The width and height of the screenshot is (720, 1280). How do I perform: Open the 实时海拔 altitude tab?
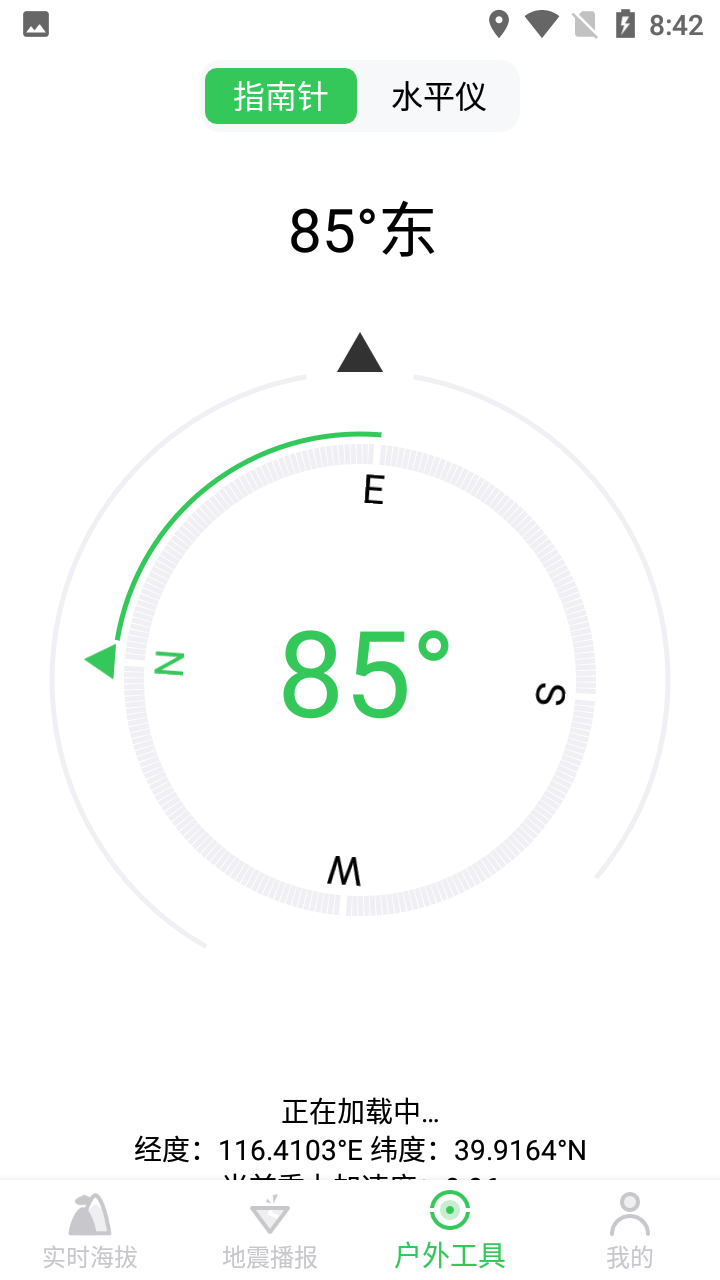90,1231
